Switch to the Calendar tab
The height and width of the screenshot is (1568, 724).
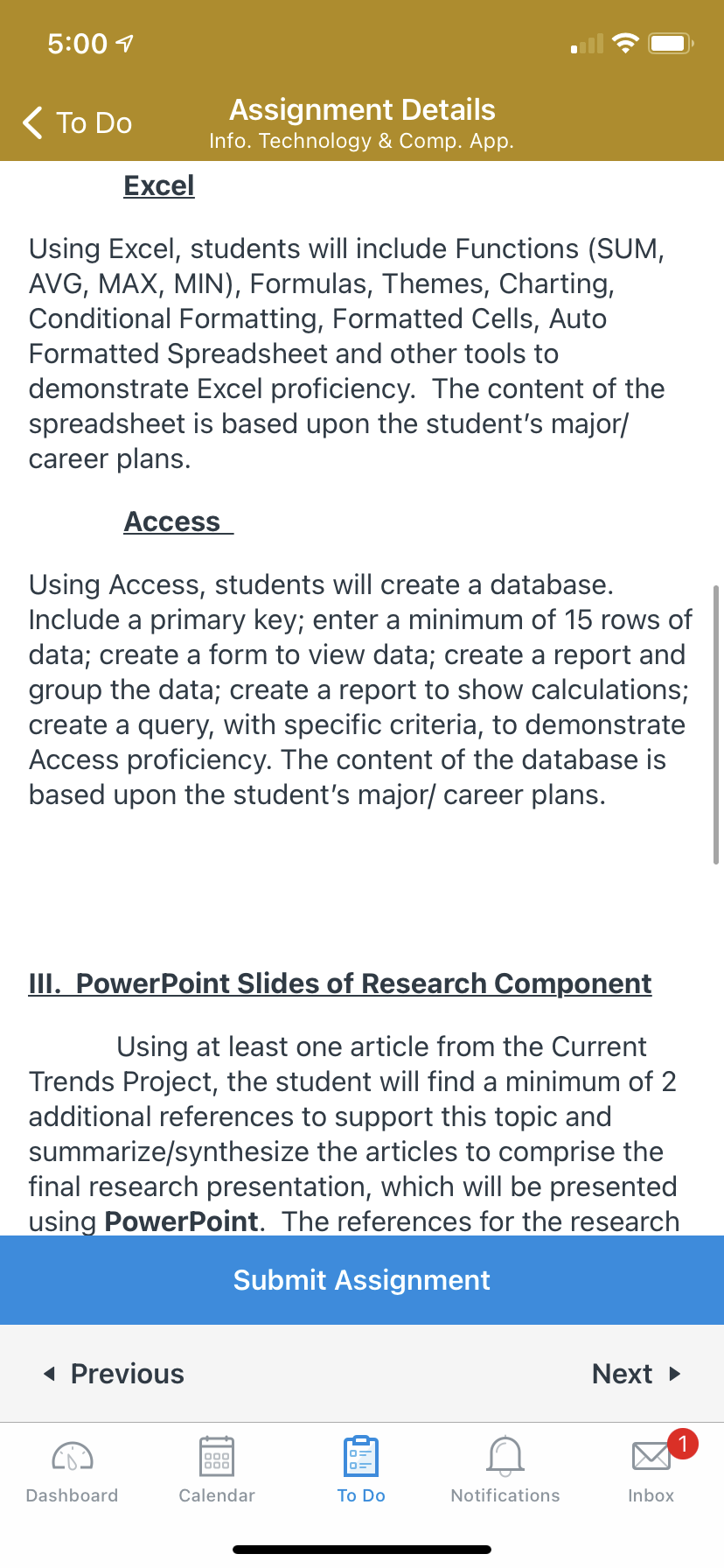click(217, 1470)
